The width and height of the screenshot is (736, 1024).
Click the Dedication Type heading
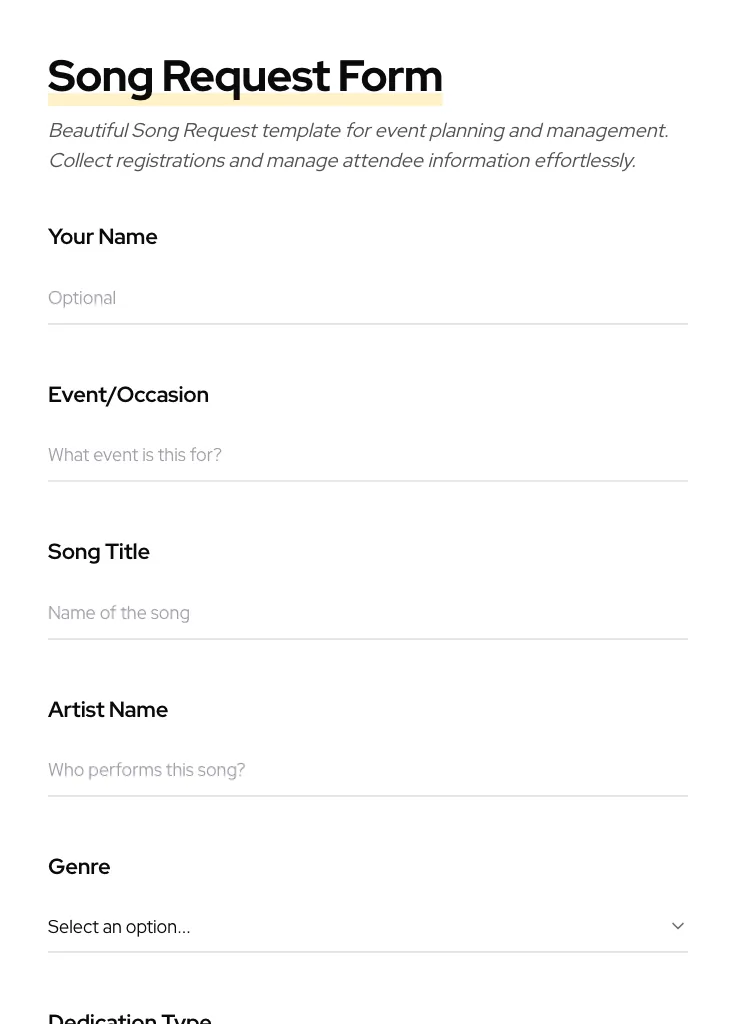click(x=129, y=1016)
